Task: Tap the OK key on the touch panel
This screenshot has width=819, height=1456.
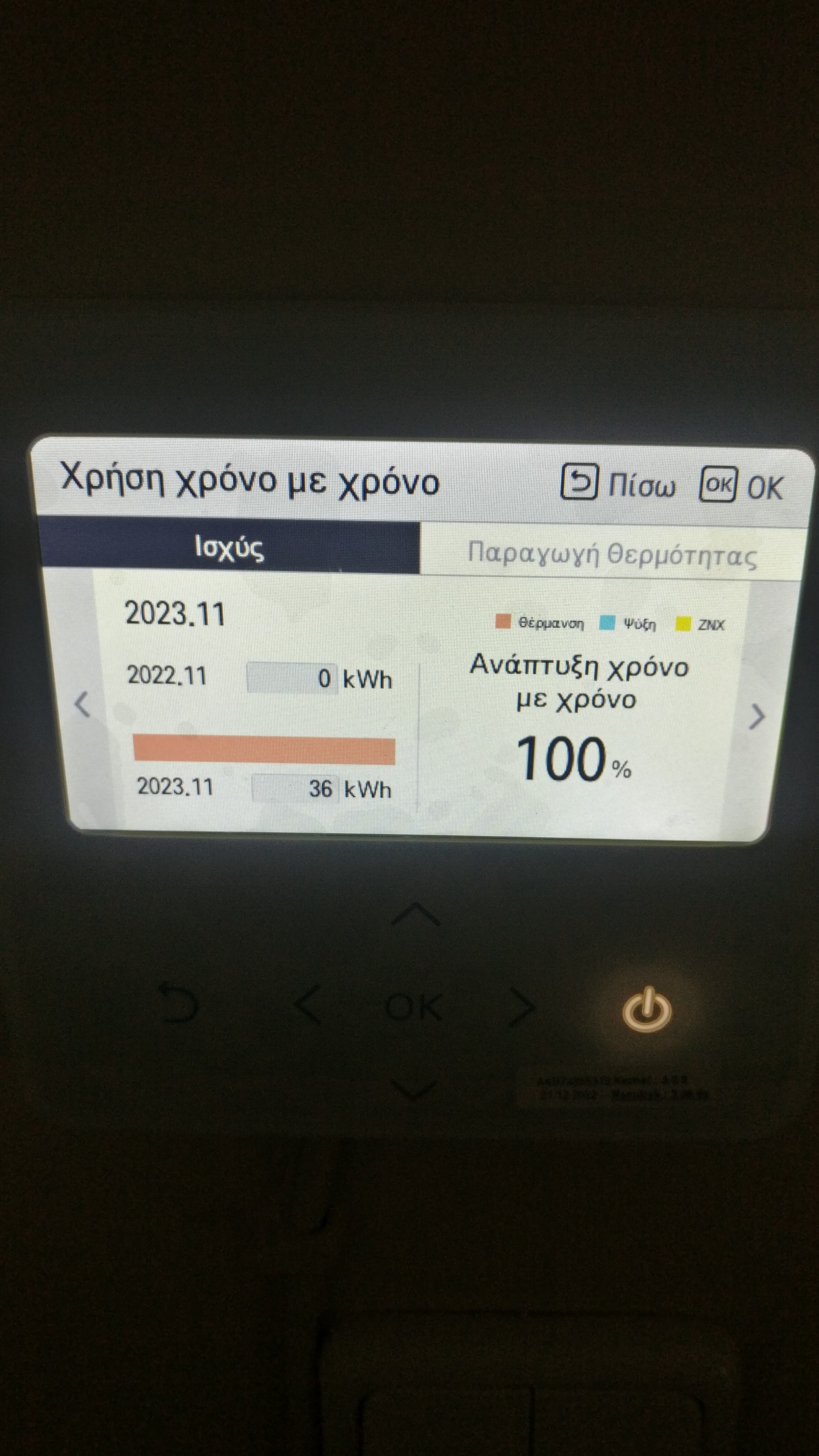Action: (413, 1008)
